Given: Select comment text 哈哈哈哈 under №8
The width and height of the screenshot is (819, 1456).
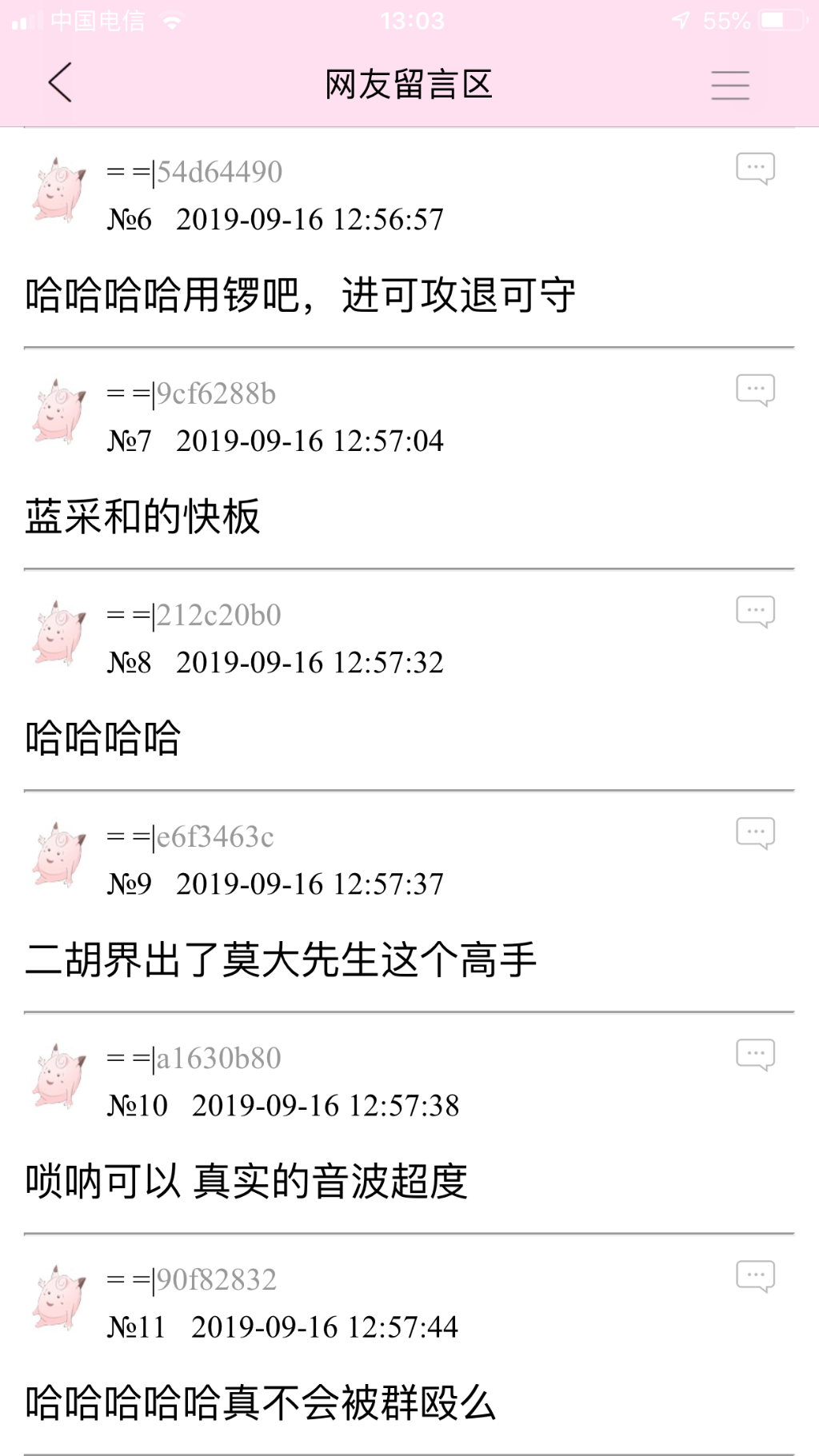Looking at the screenshot, I should (x=104, y=736).
